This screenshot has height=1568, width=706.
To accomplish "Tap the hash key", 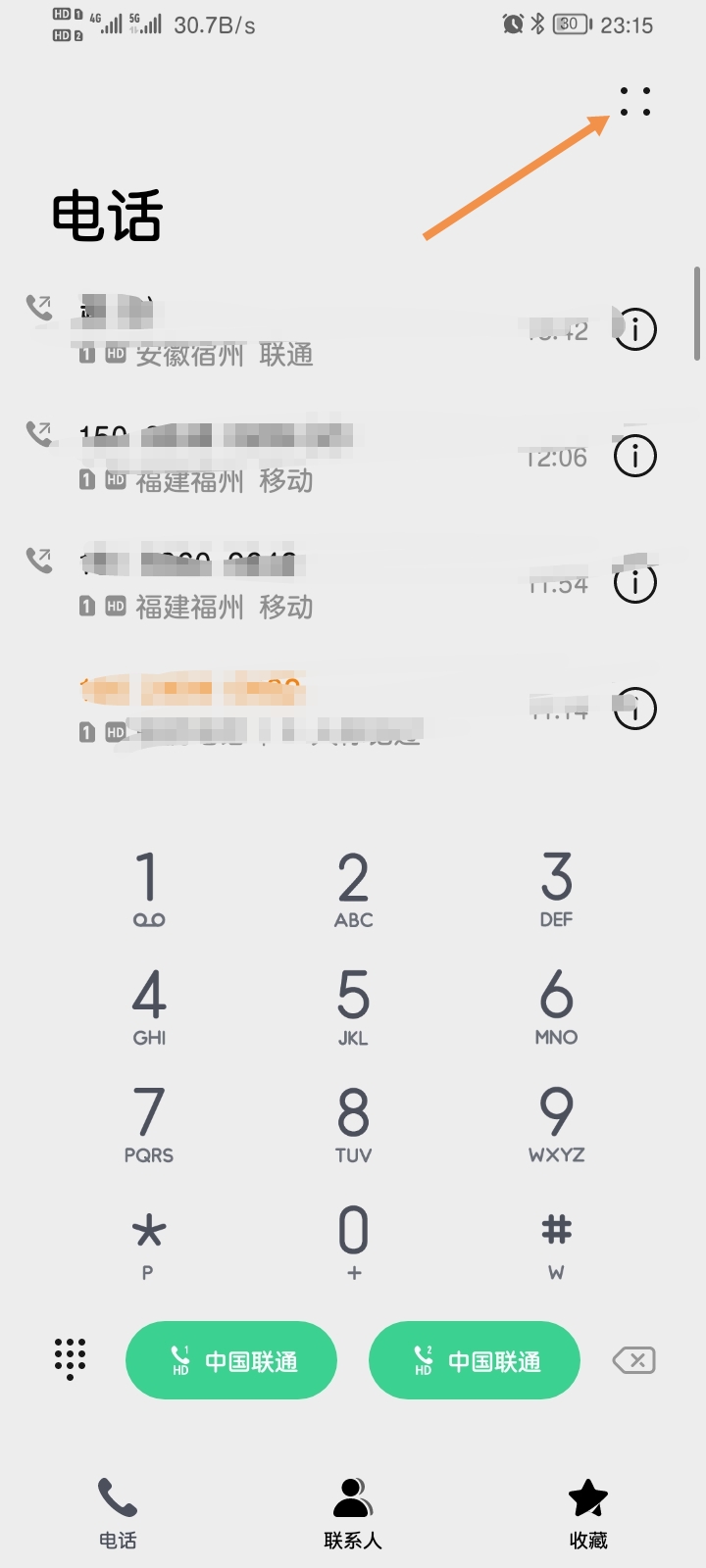I will tap(556, 1241).
